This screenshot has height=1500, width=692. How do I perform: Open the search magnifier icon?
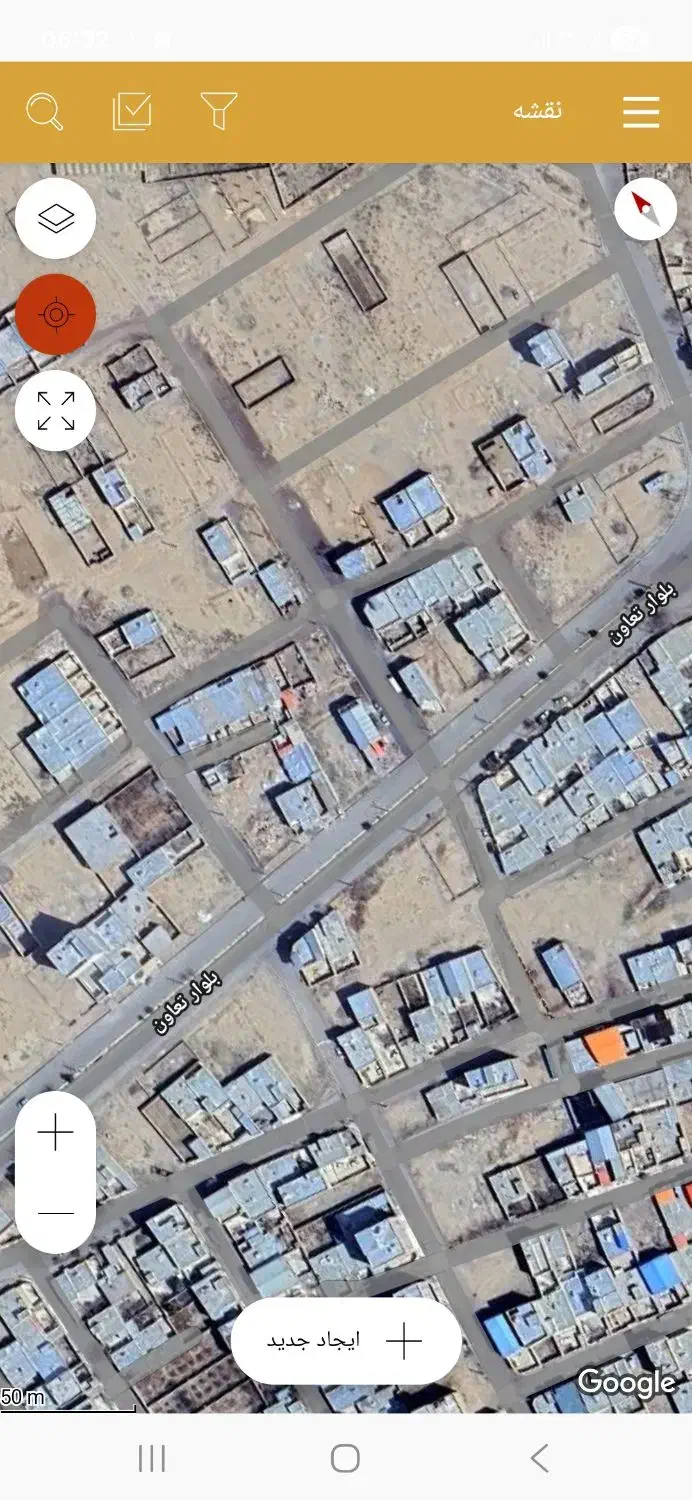(44, 112)
